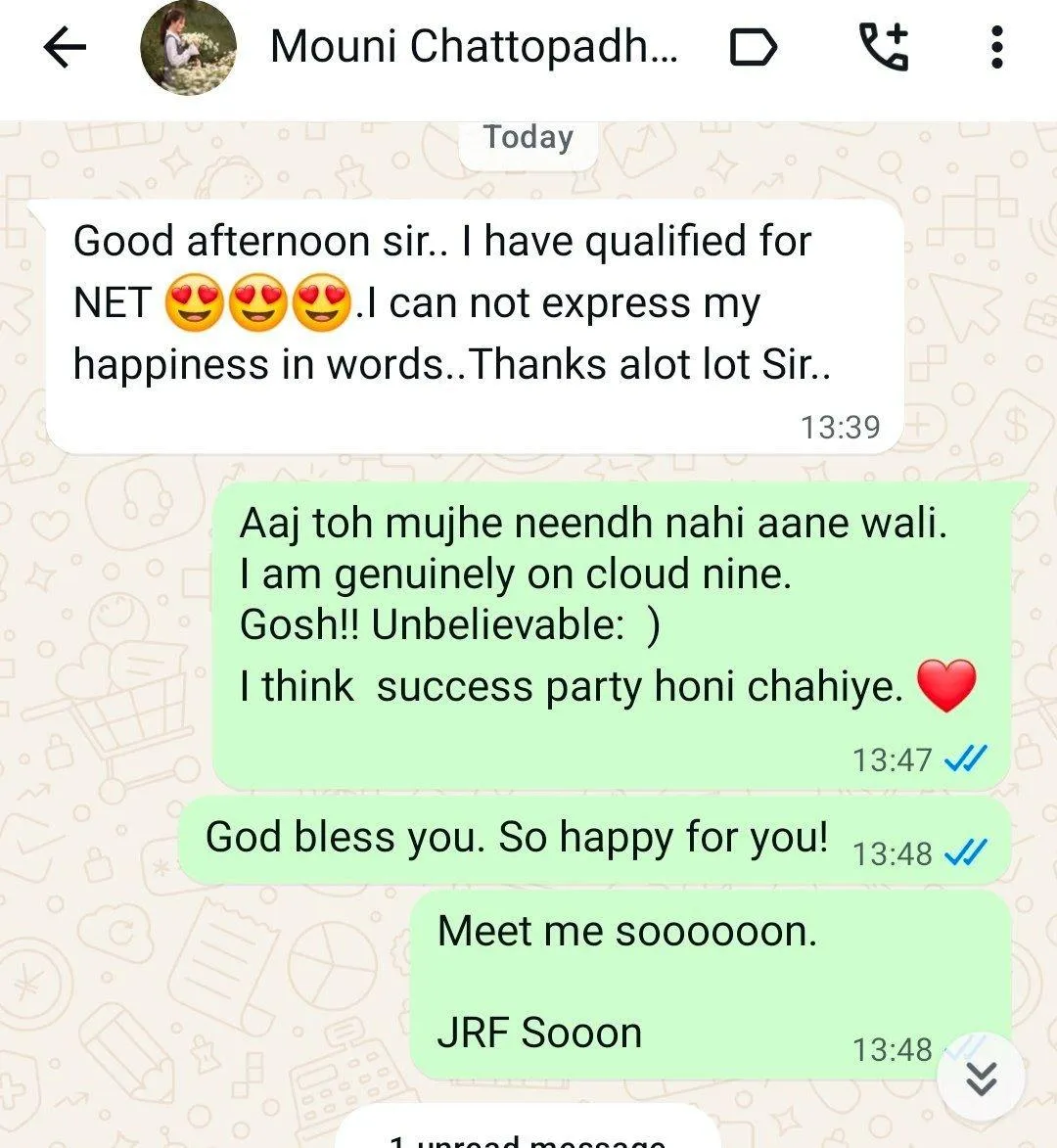Open Mouni Chattopadh... profile photo
1057x1148 pixels.
point(188,48)
